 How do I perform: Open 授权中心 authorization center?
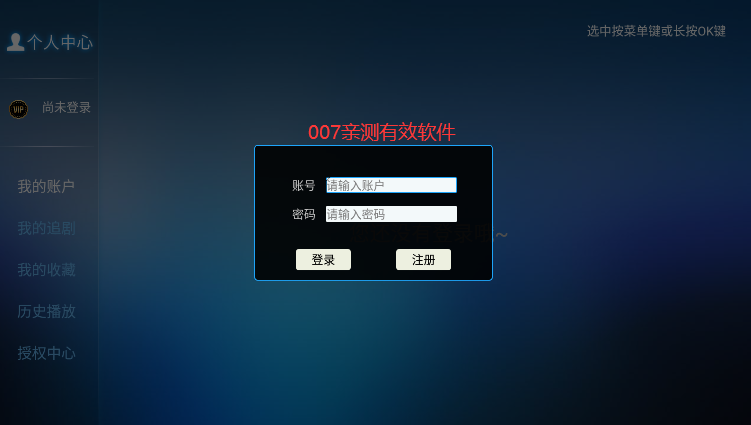pos(46,353)
